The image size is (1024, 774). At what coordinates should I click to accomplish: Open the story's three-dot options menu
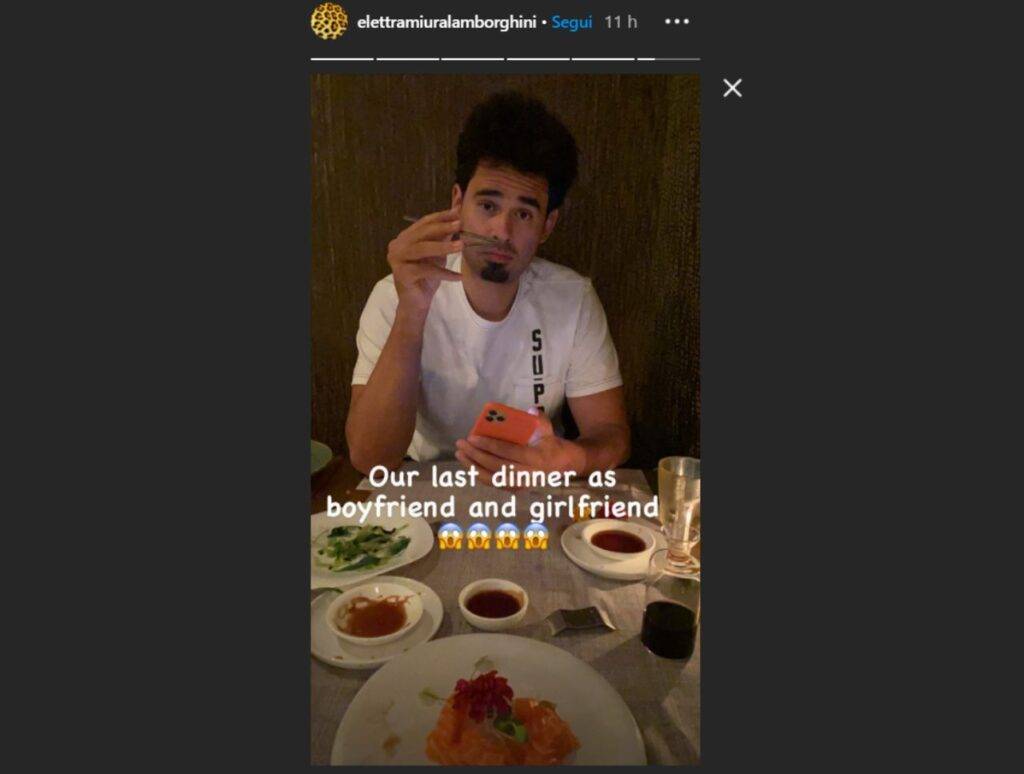pyautogui.click(x=677, y=22)
